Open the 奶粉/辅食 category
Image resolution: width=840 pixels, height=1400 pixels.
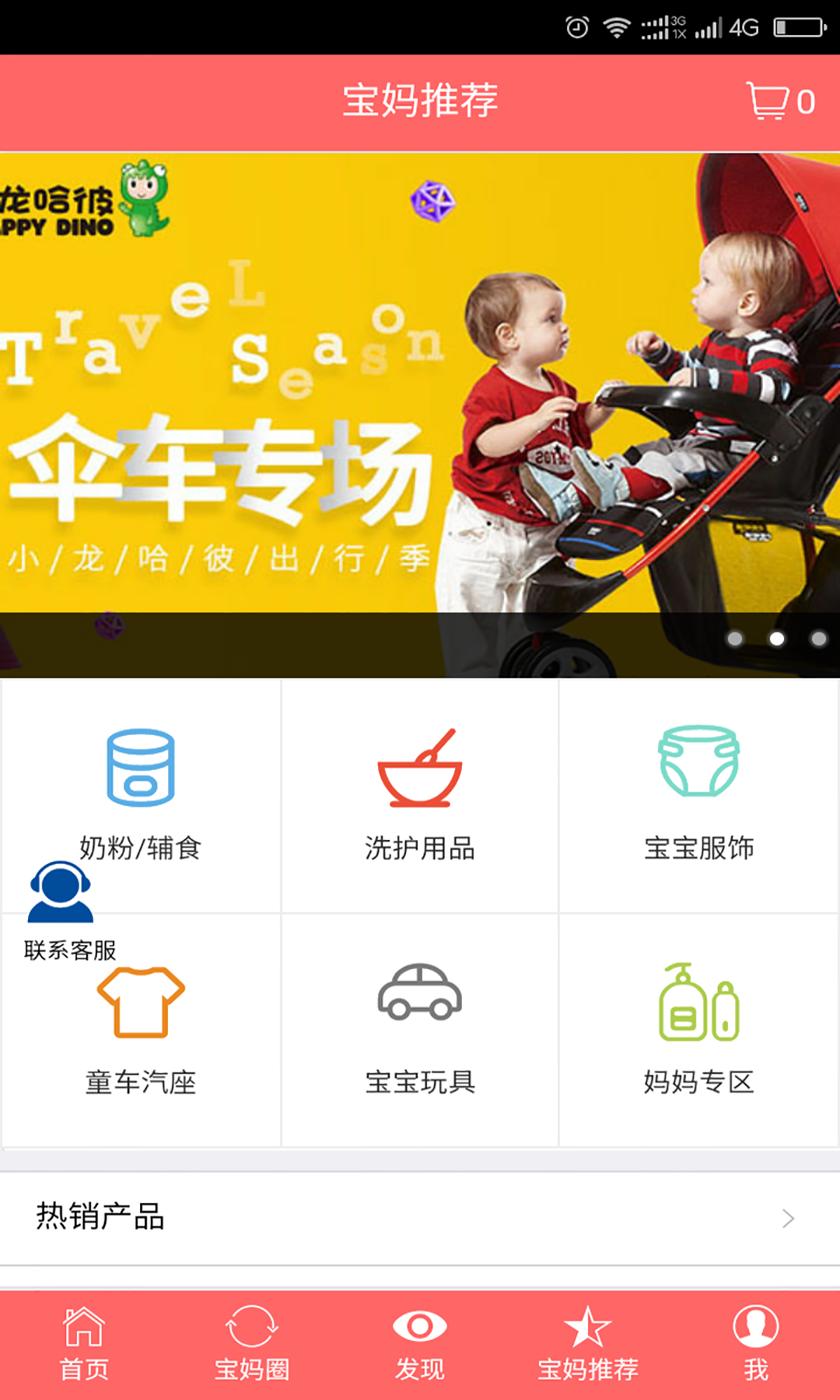coord(141,778)
